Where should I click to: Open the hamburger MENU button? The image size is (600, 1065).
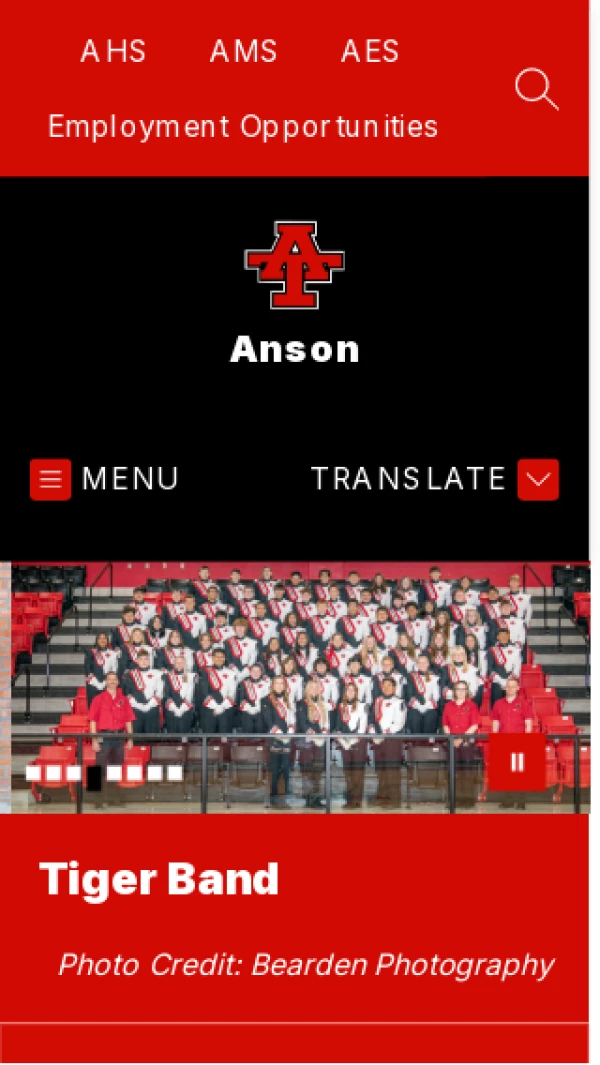(x=50, y=480)
